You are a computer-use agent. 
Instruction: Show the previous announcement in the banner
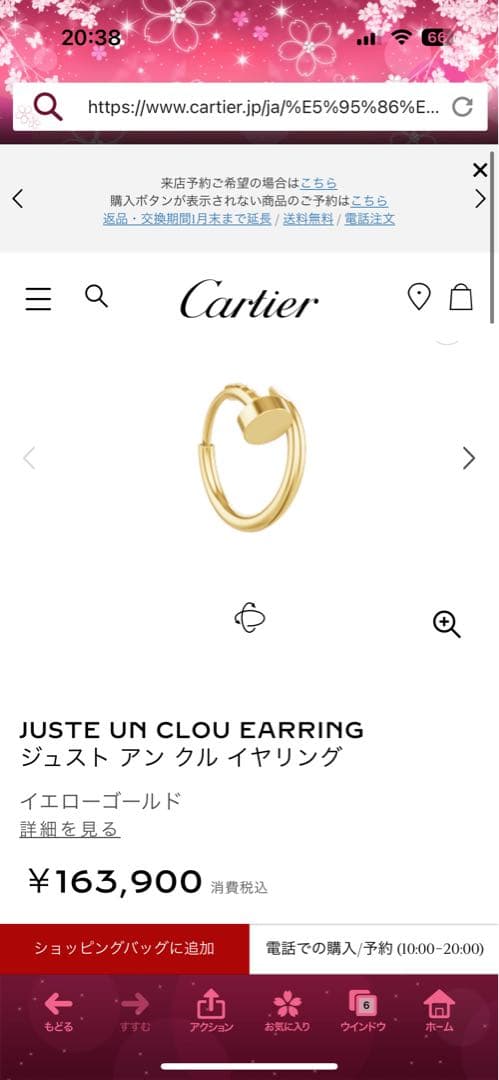pyautogui.click(x=18, y=199)
